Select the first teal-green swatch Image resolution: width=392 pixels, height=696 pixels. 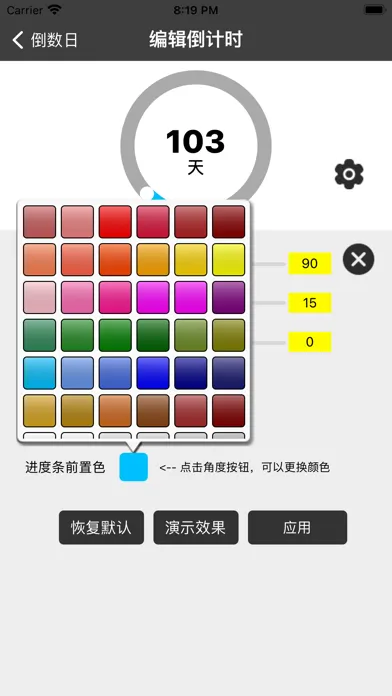coord(40,335)
